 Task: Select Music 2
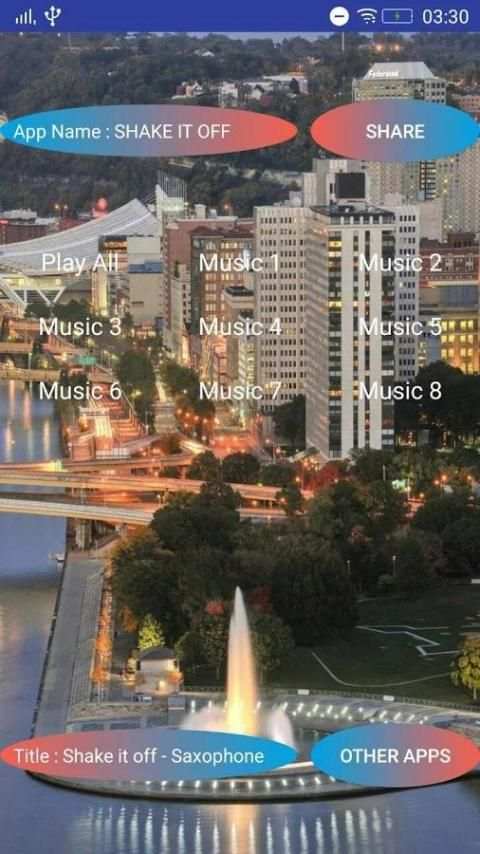(x=400, y=263)
